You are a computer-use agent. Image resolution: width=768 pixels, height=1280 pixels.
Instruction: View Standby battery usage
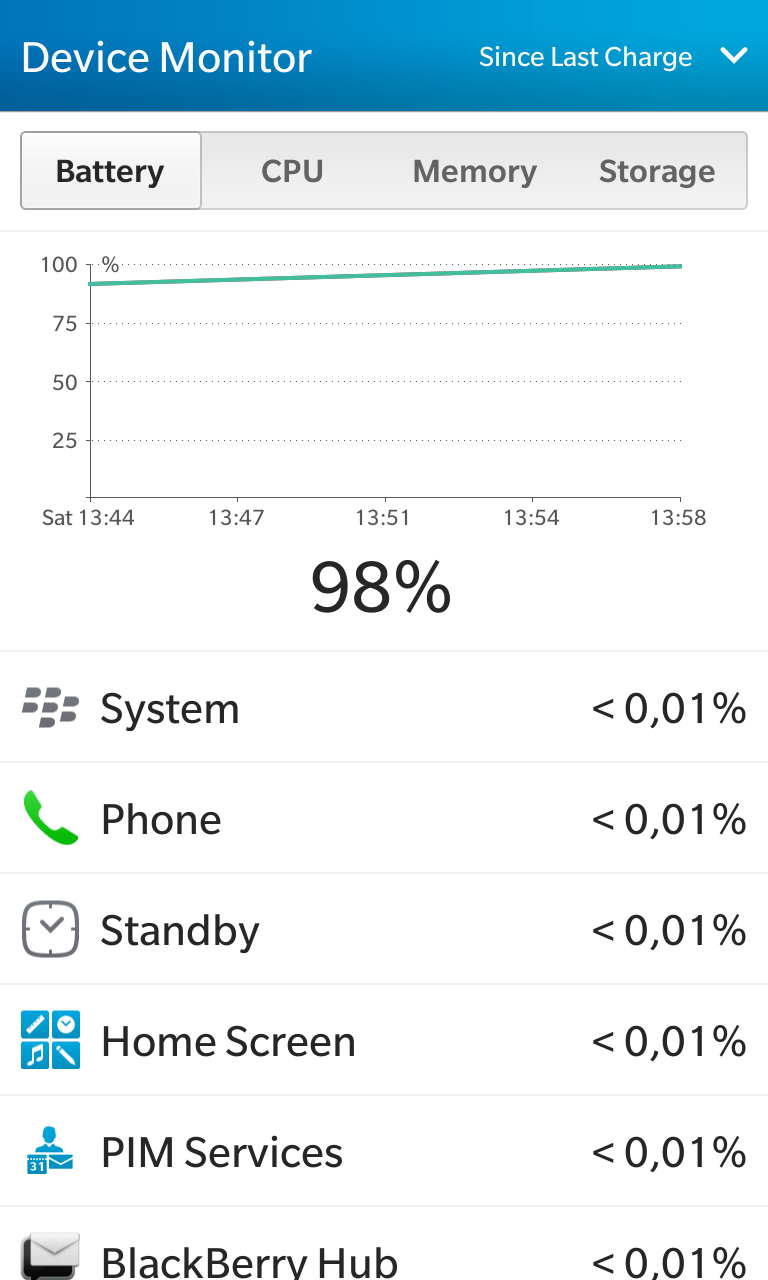click(x=384, y=930)
